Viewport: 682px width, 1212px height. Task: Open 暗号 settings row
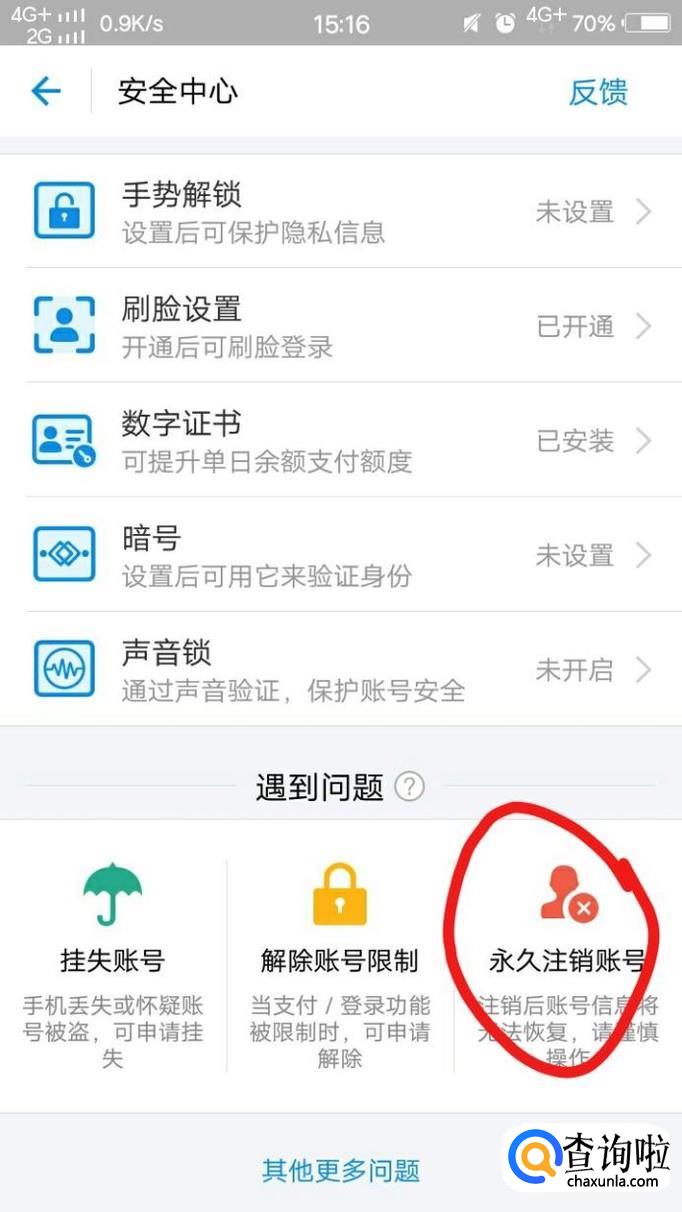[340, 555]
